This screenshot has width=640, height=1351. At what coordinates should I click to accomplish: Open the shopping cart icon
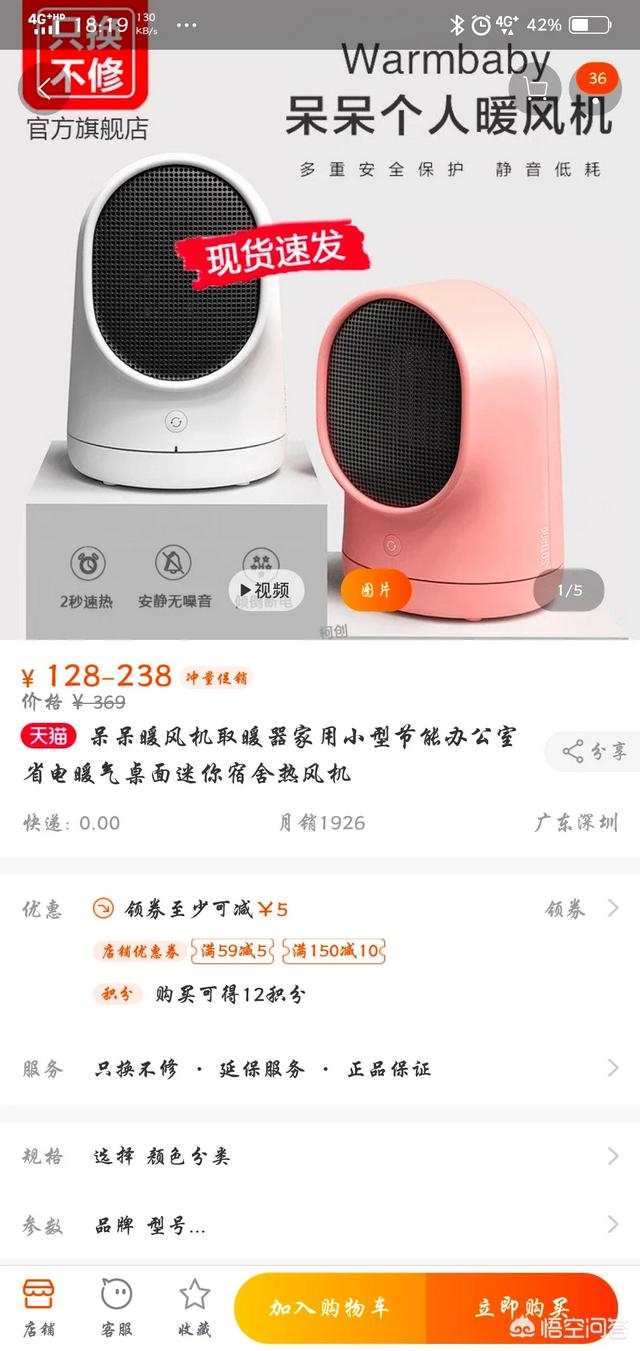533,88
